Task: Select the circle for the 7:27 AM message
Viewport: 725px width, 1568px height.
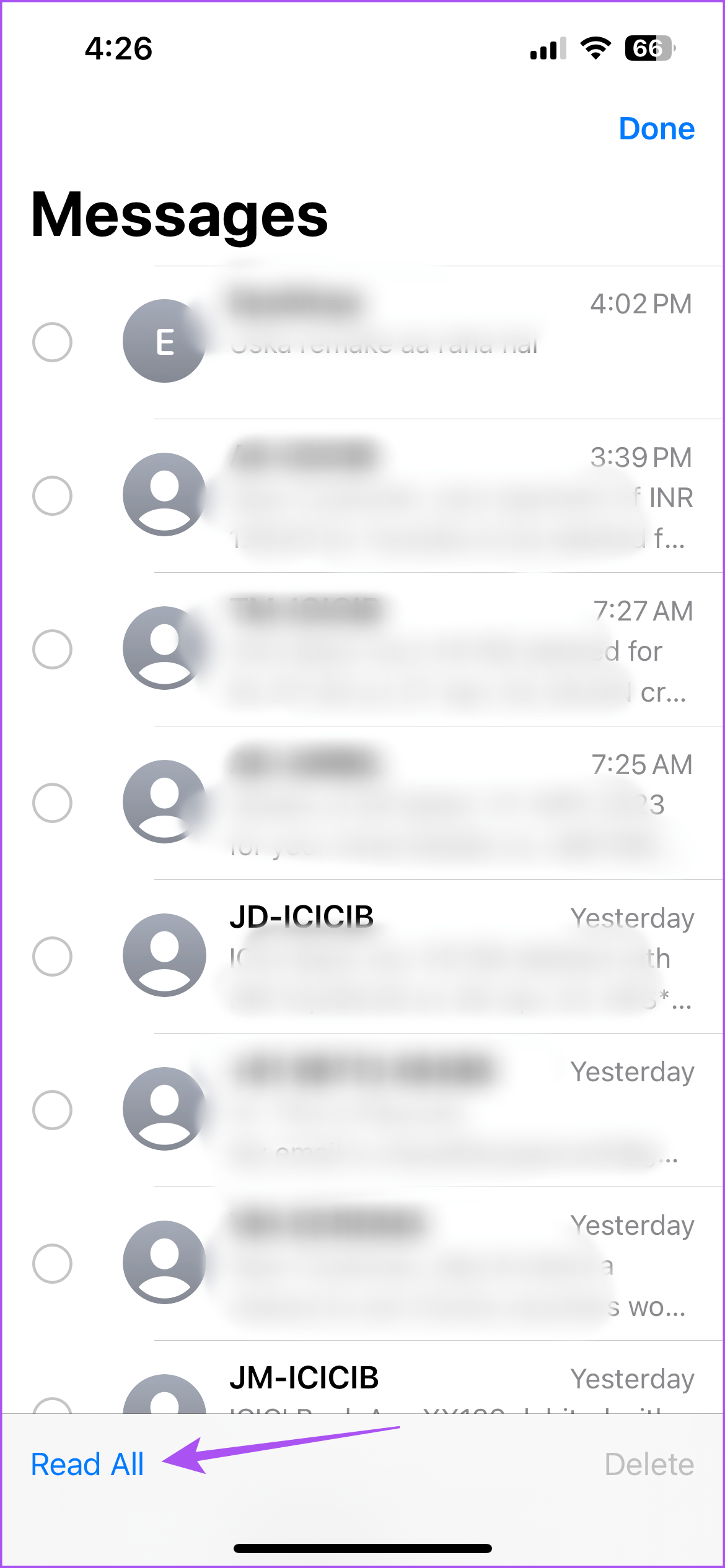Action: tap(53, 650)
